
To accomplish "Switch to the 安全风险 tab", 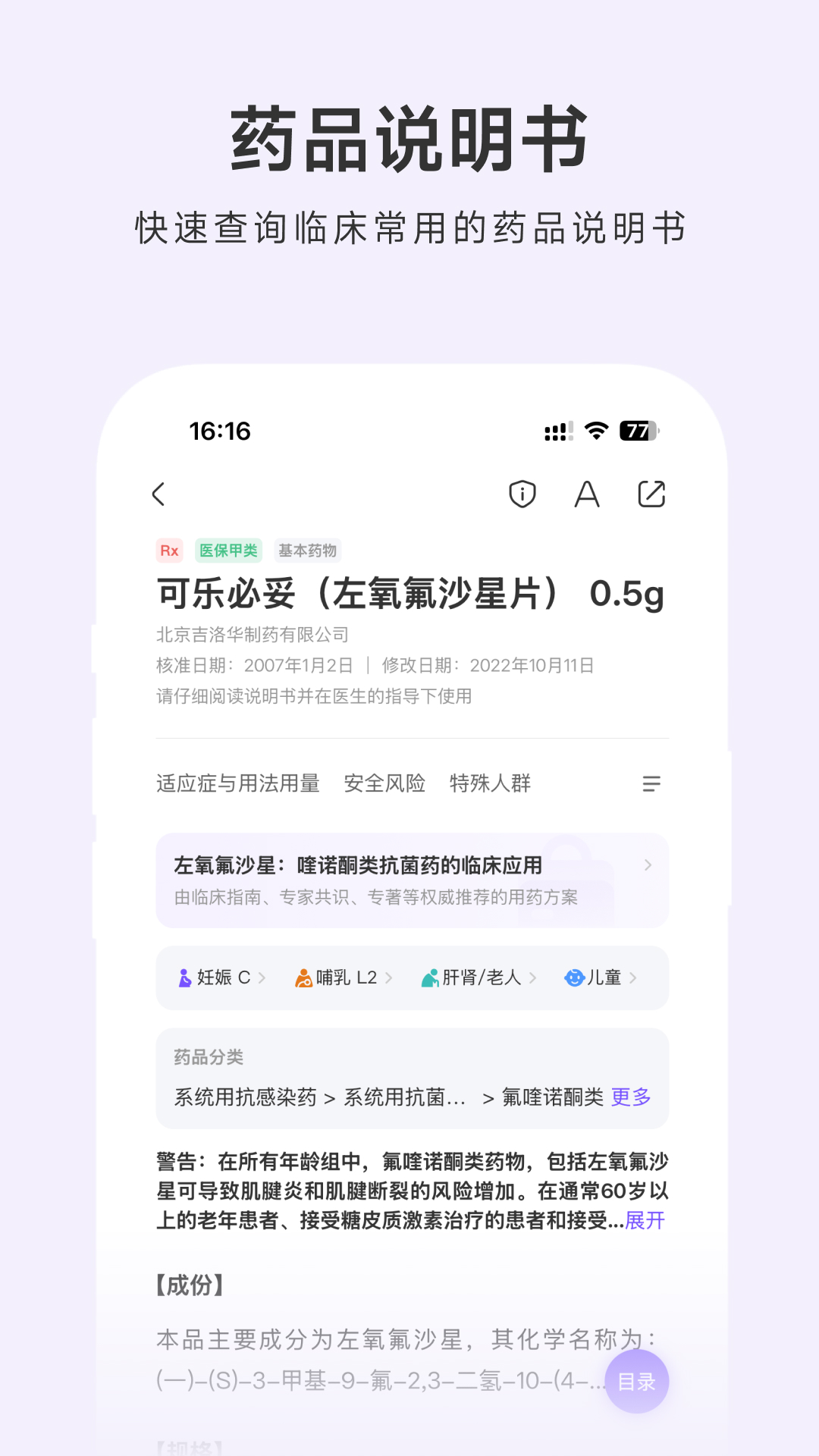I will point(385,783).
